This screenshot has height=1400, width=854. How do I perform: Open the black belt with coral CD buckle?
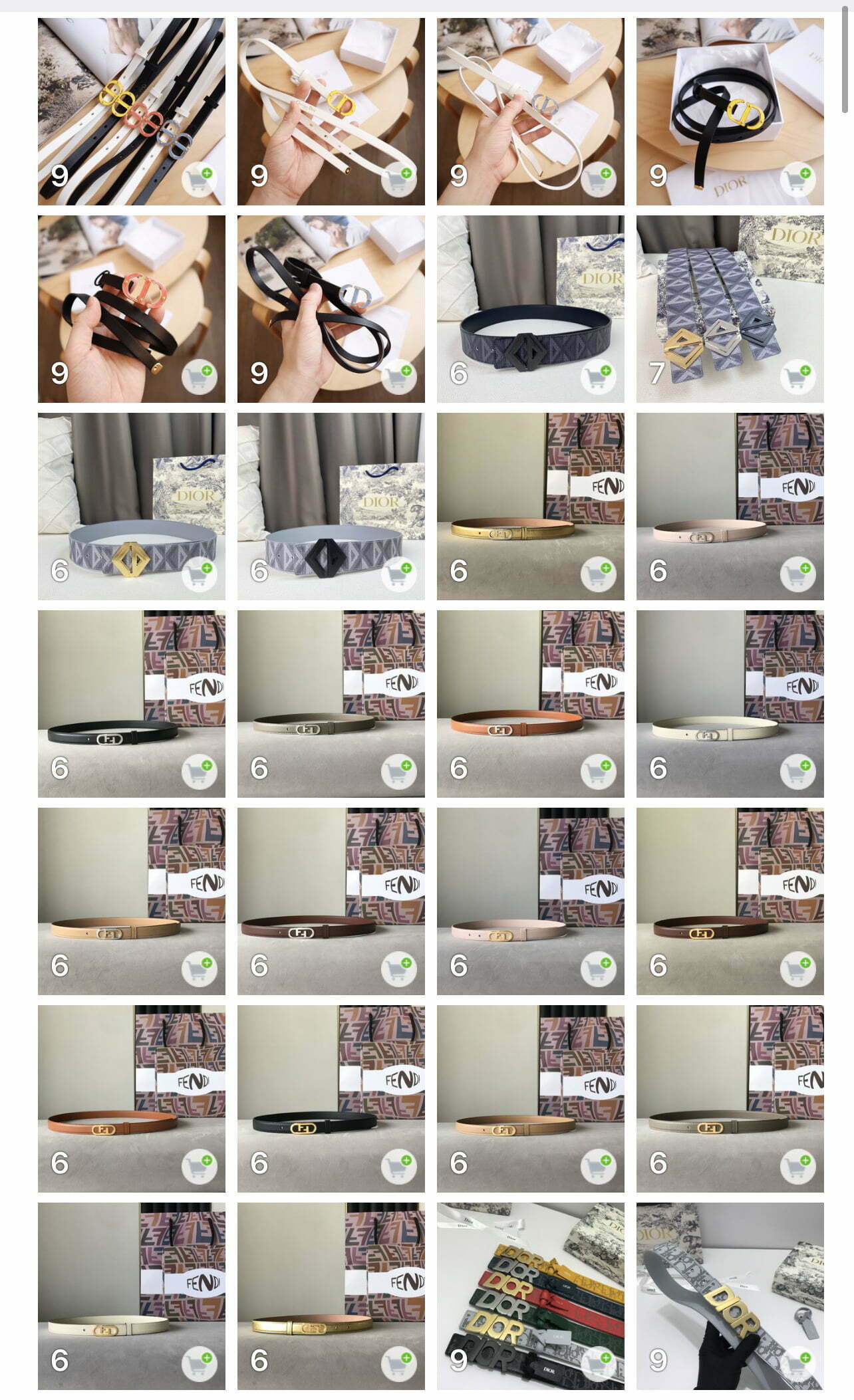[131, 308]
